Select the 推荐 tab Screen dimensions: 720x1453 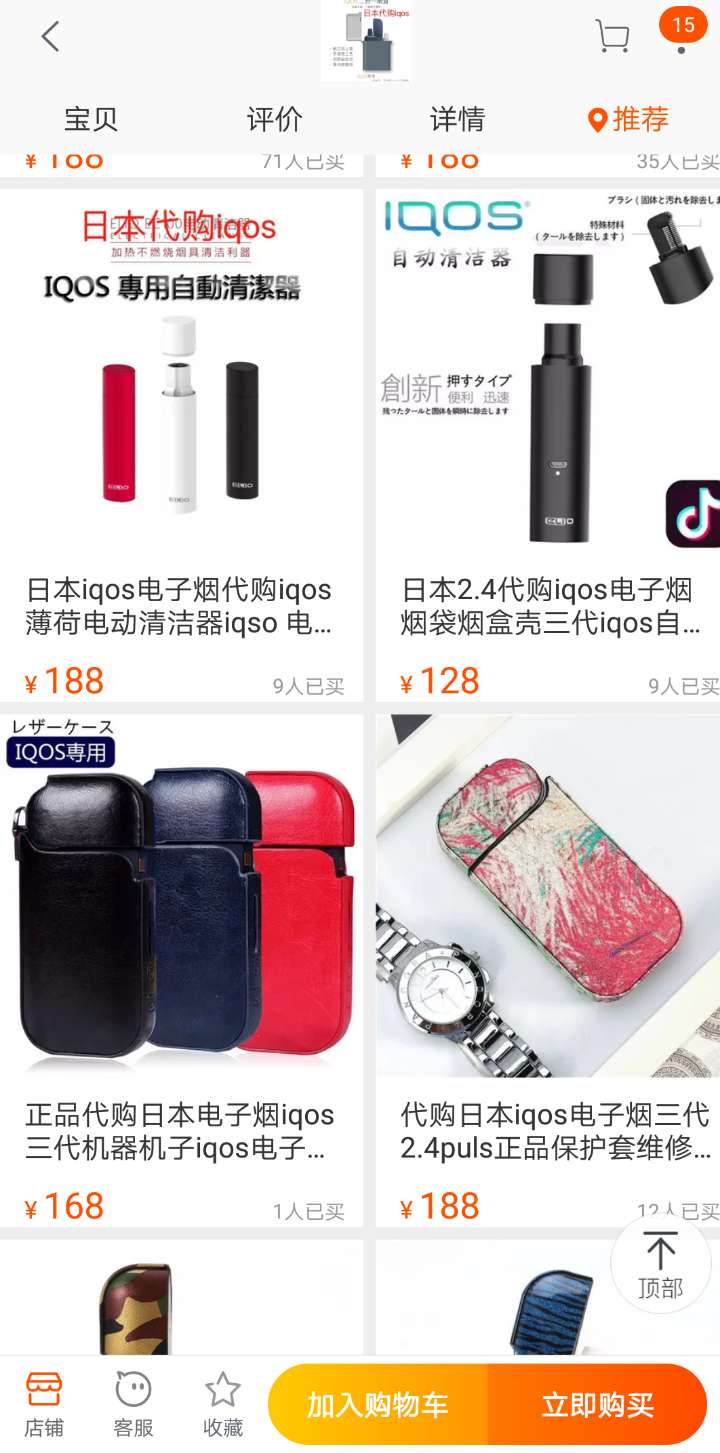click(x=628, y=120)
